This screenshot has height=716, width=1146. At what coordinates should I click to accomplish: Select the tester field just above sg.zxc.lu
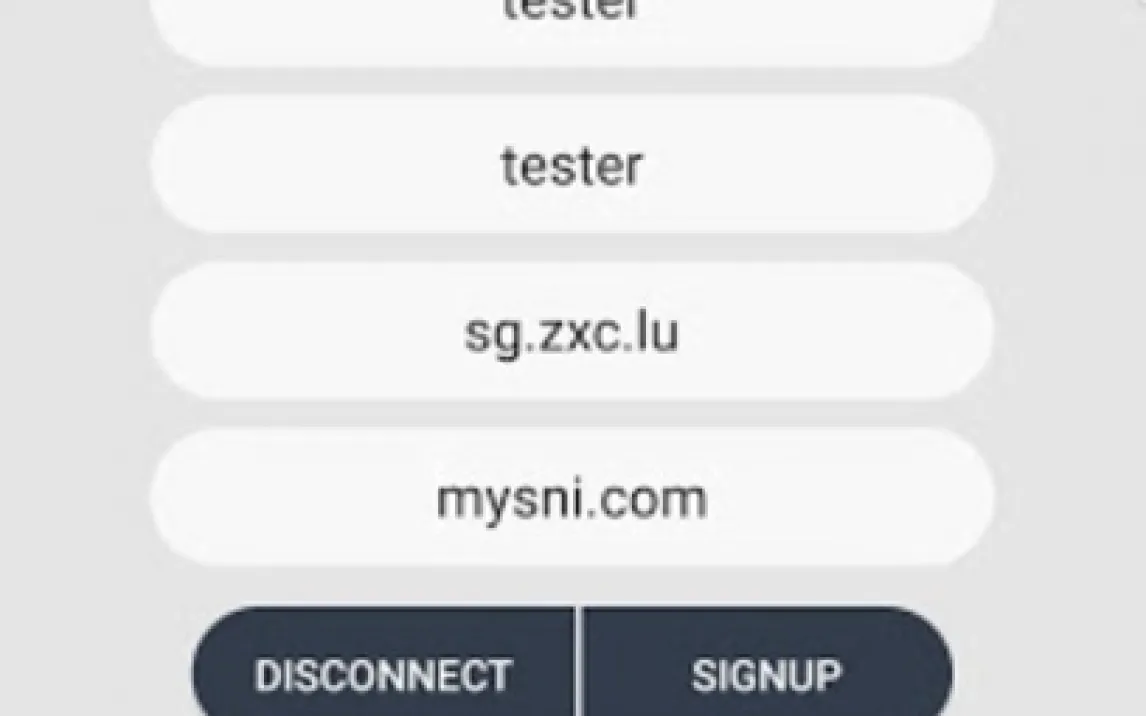(x=572, y=165)
